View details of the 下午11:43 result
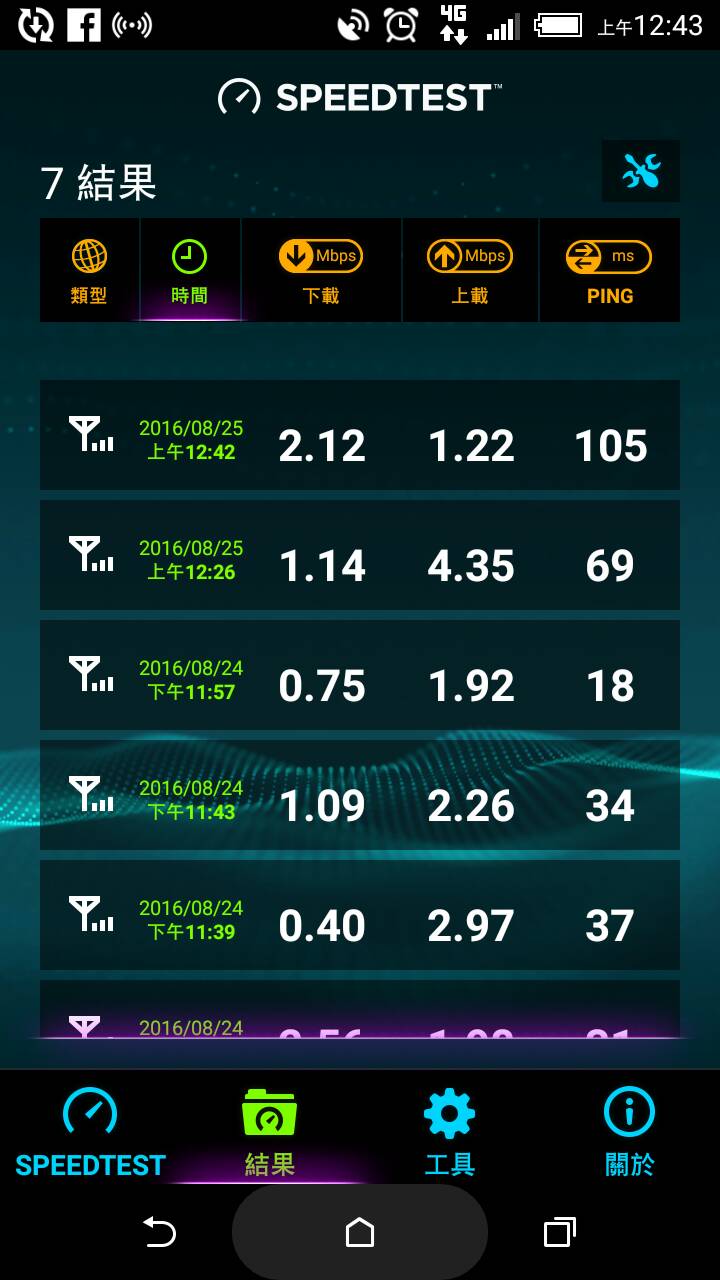 coord(360,795)
